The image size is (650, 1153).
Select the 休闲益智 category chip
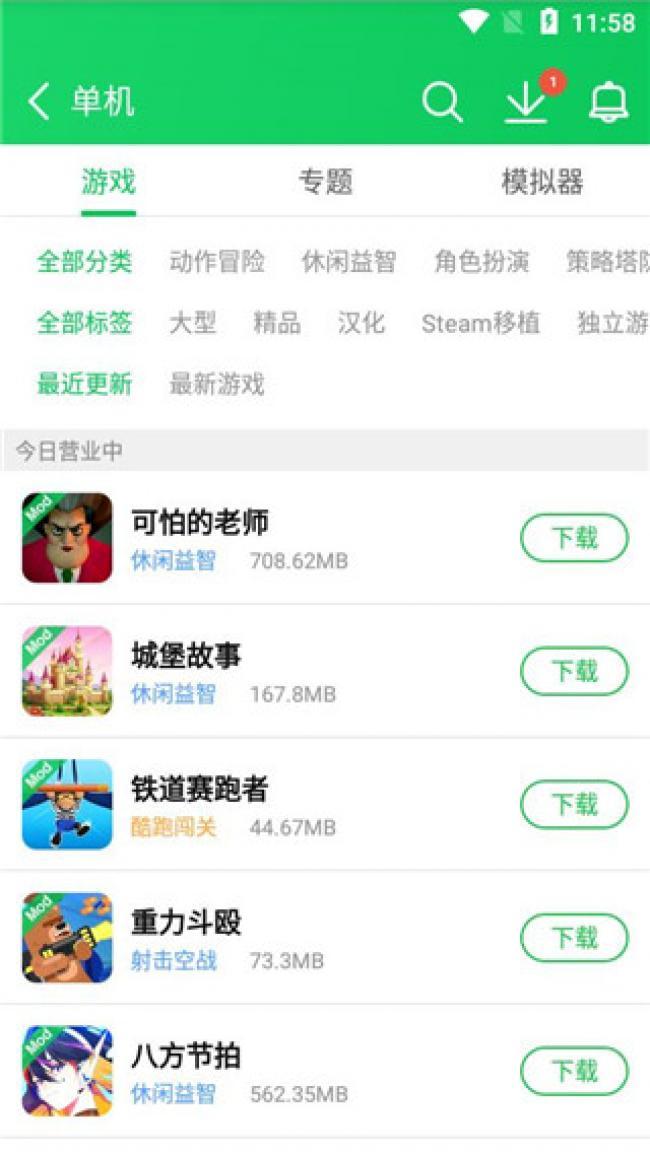click(349, 262)
